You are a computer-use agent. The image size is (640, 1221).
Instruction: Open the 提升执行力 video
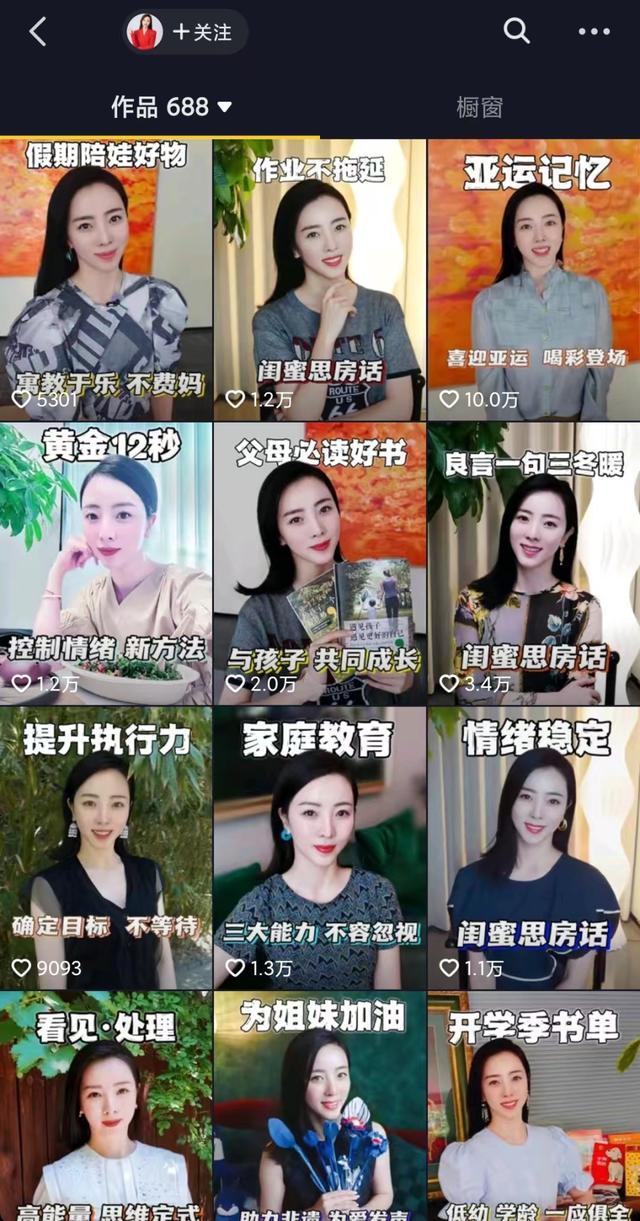[106, 848]
